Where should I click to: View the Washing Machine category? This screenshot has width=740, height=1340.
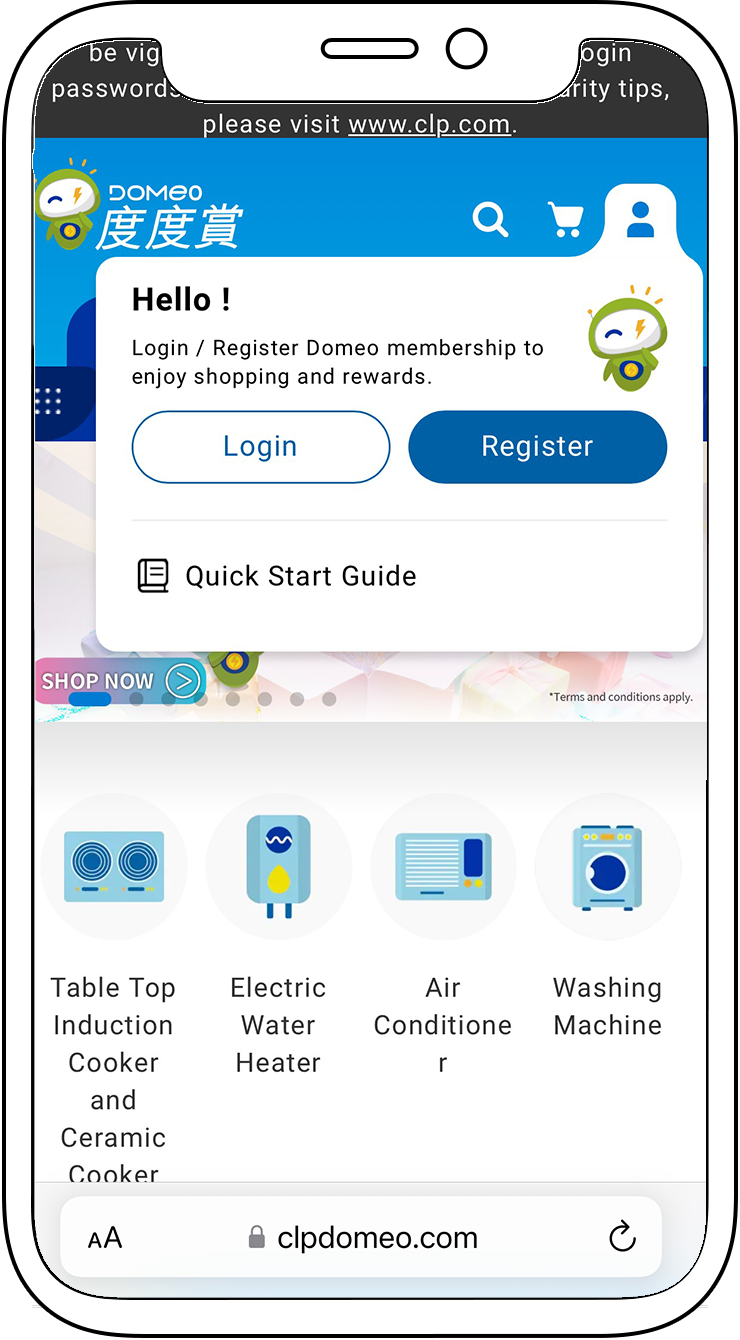coord(607,866)
